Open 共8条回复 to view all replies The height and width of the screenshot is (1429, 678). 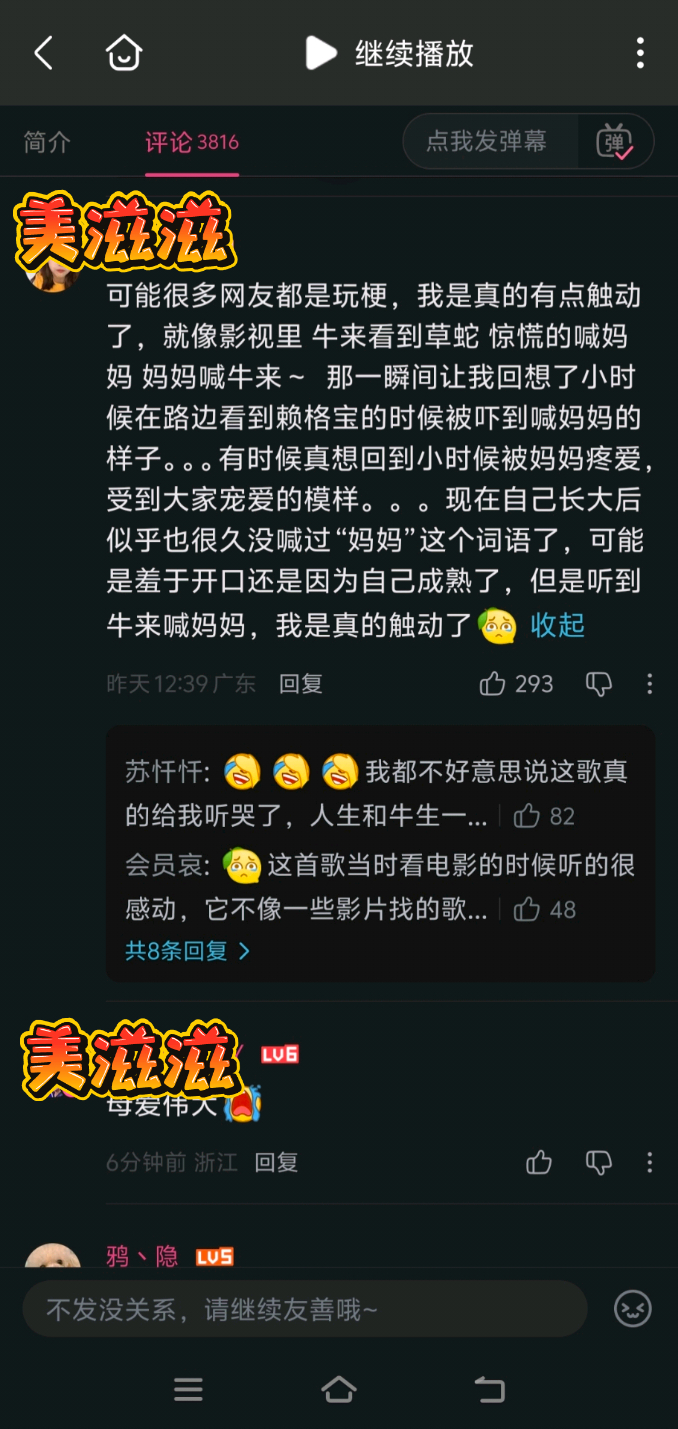(x=188, y=951)
